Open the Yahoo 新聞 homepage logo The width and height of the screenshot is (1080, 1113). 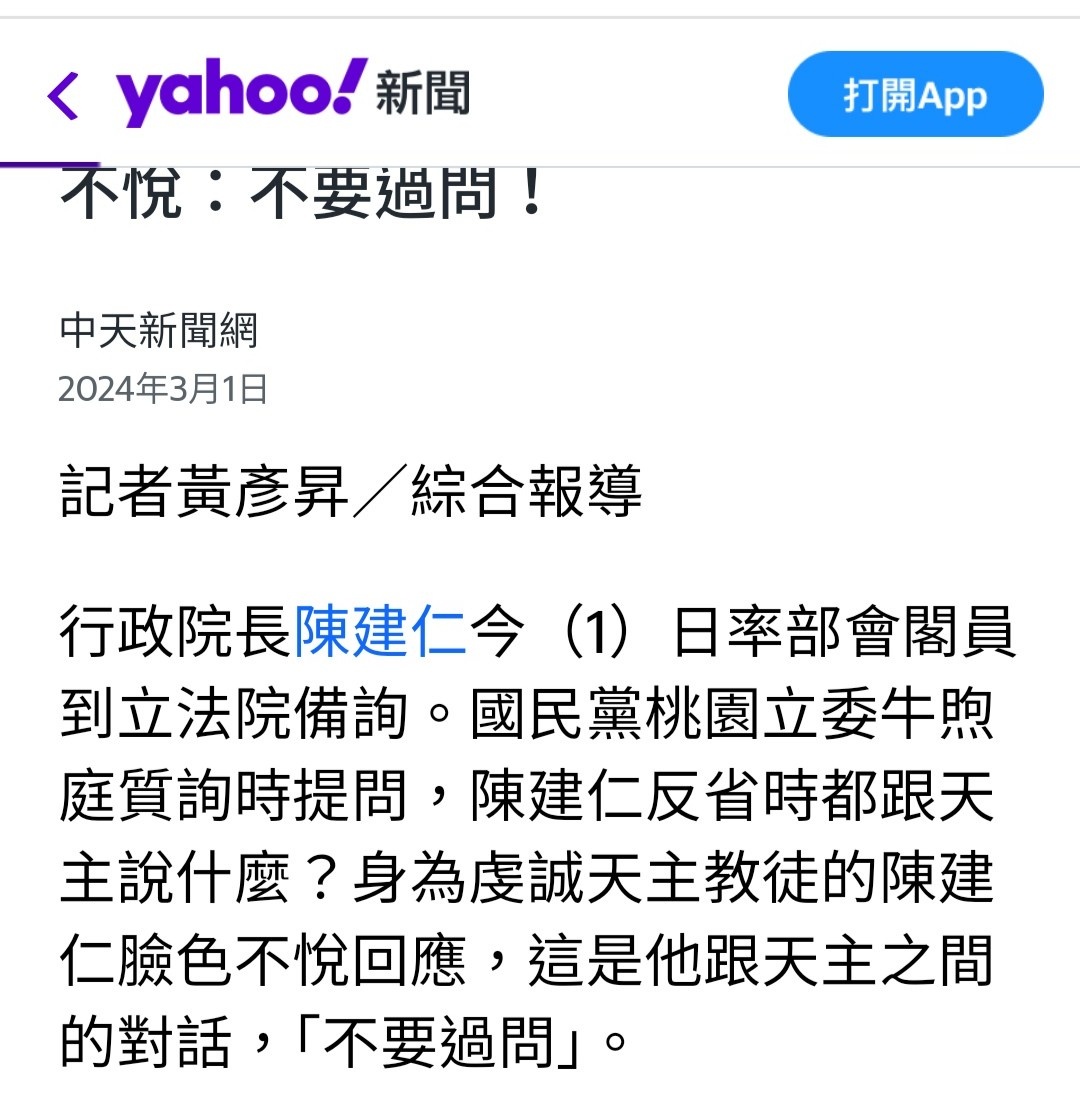pyautogui.click(x=292, y=94)
